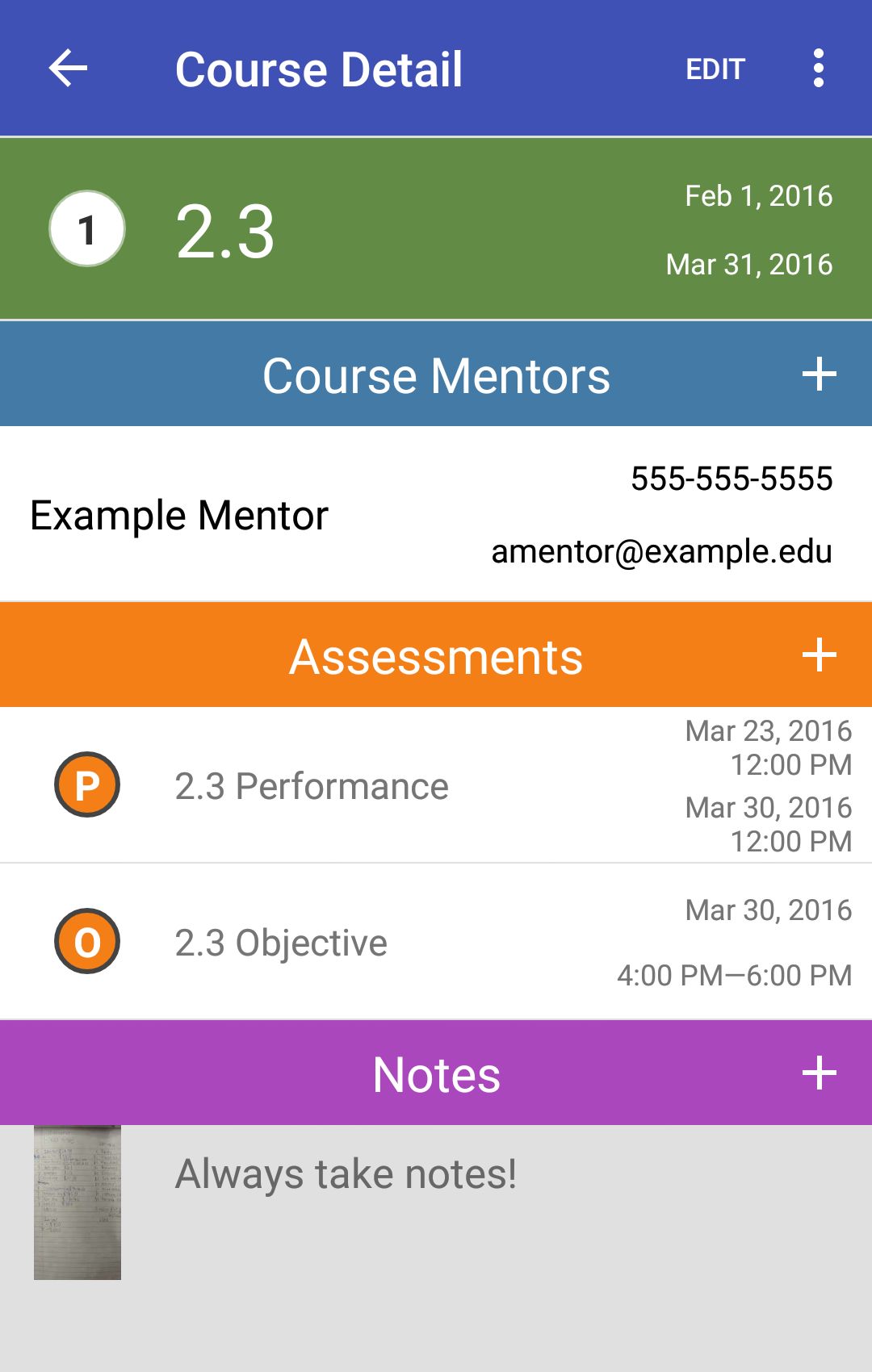
Task: Add a new note
Action: pyautogui.click(x=819, y=1073)
